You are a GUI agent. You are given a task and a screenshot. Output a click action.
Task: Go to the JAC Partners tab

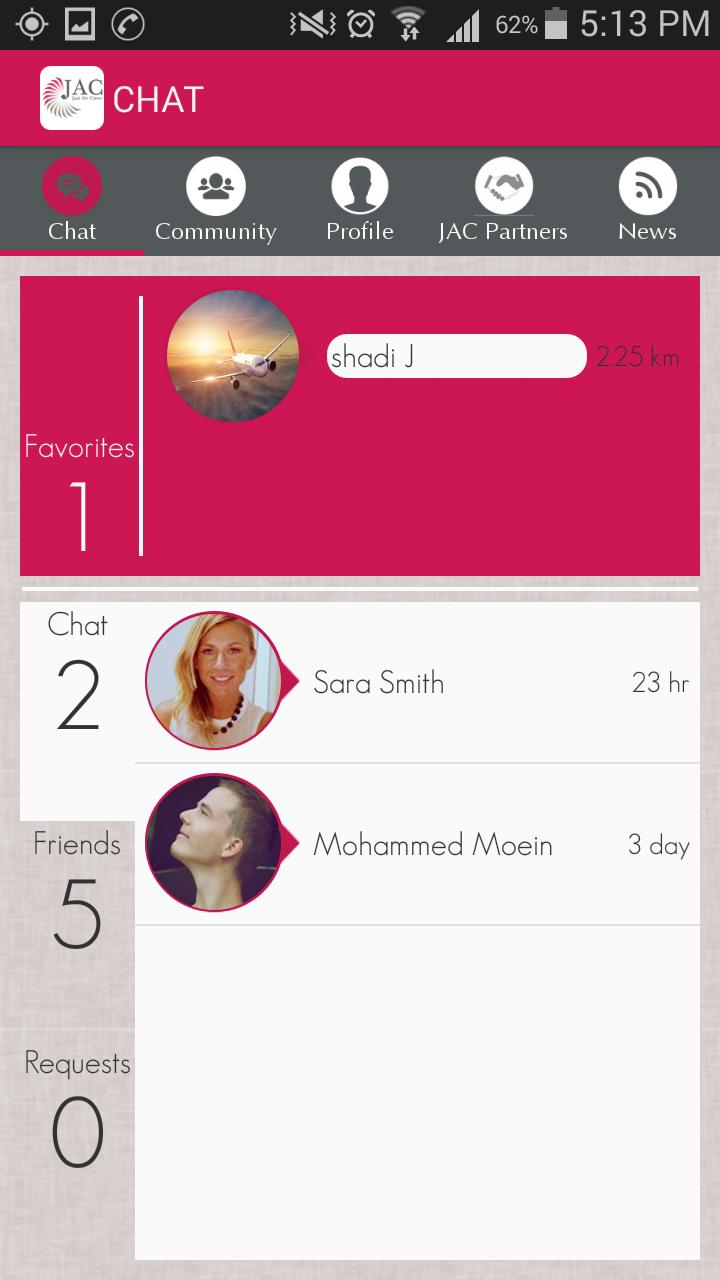pos(503,202)
